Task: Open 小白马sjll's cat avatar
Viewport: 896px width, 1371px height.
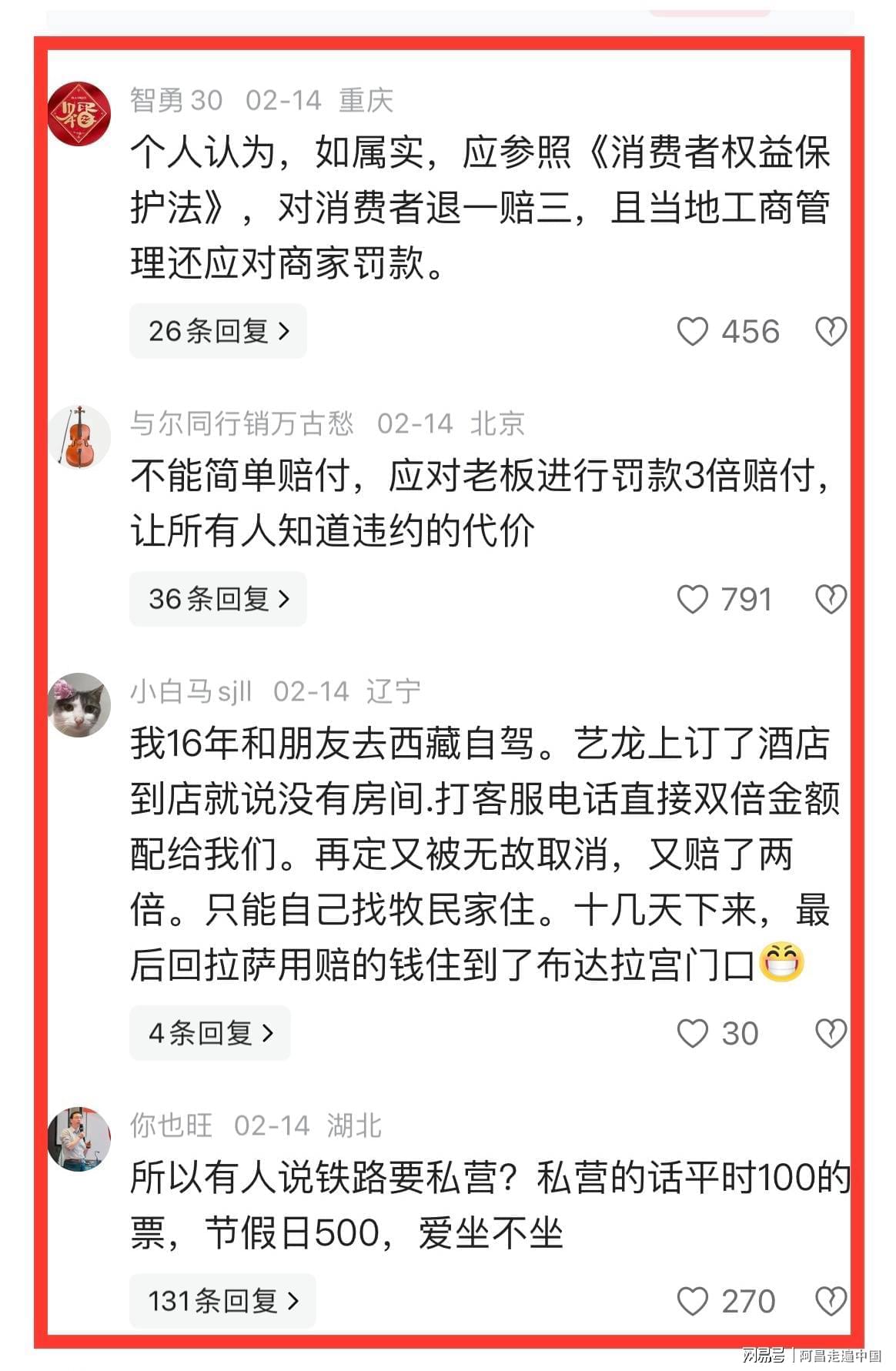Action: (79, 704)
